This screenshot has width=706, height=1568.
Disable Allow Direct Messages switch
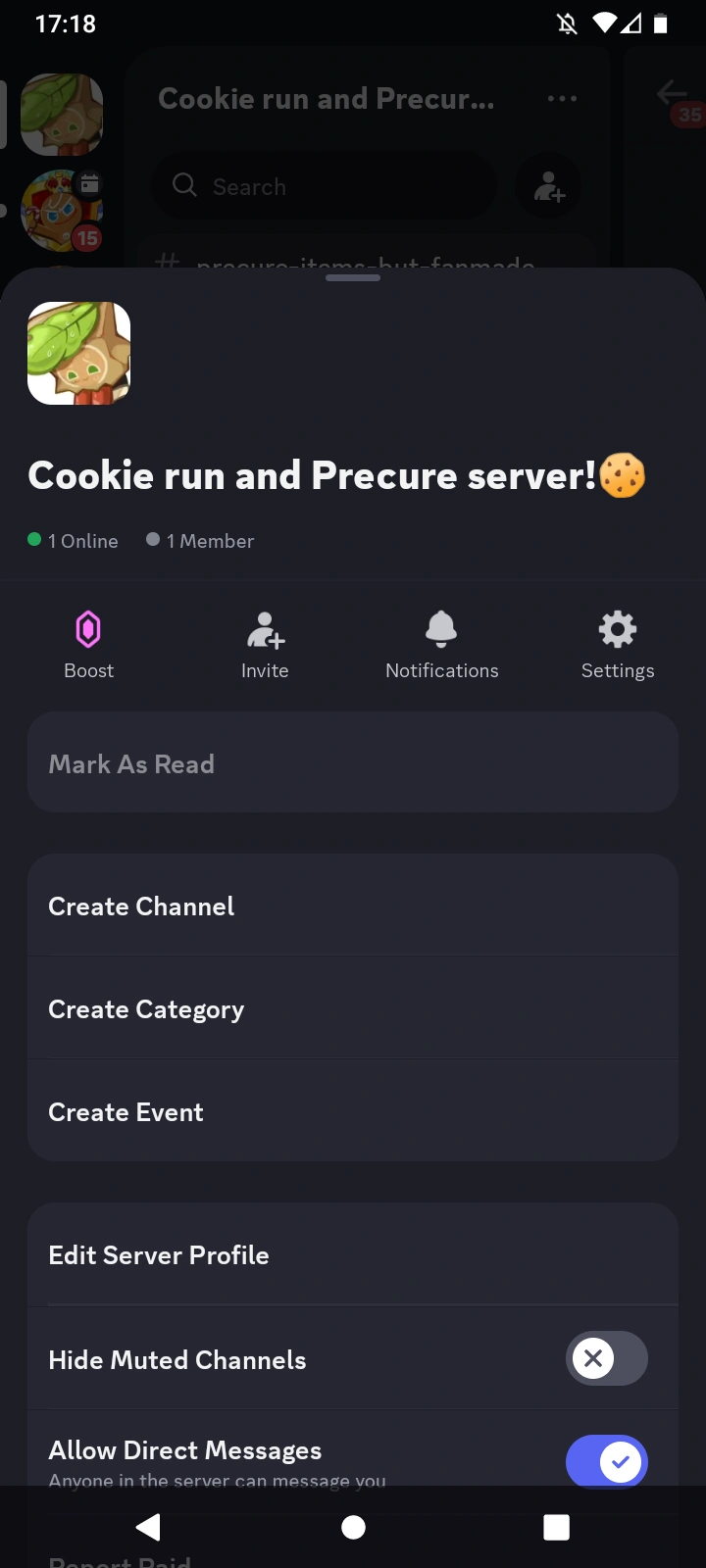point(606,1461)
